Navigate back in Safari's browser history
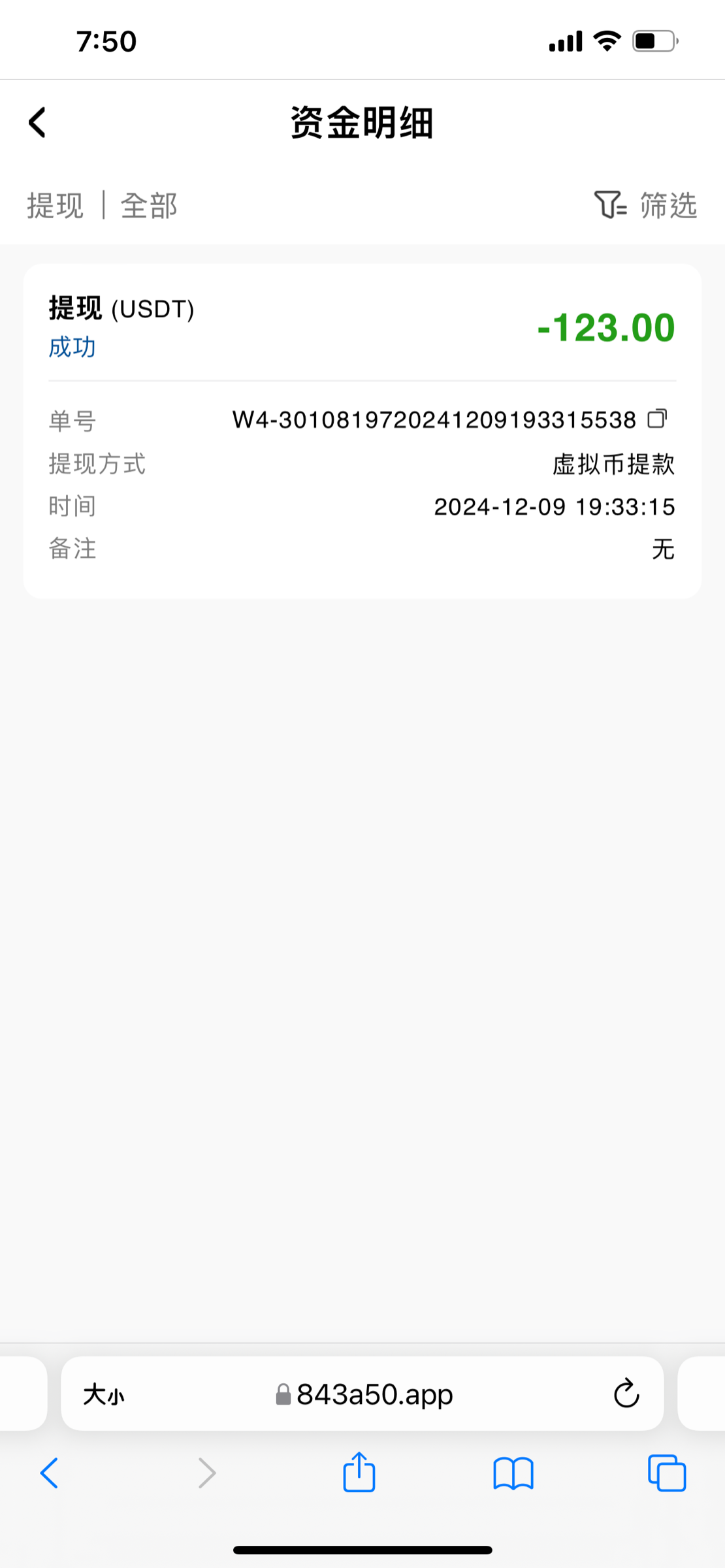The image size is (725, 1568). pyautogui.click(x=50, y=1473)
